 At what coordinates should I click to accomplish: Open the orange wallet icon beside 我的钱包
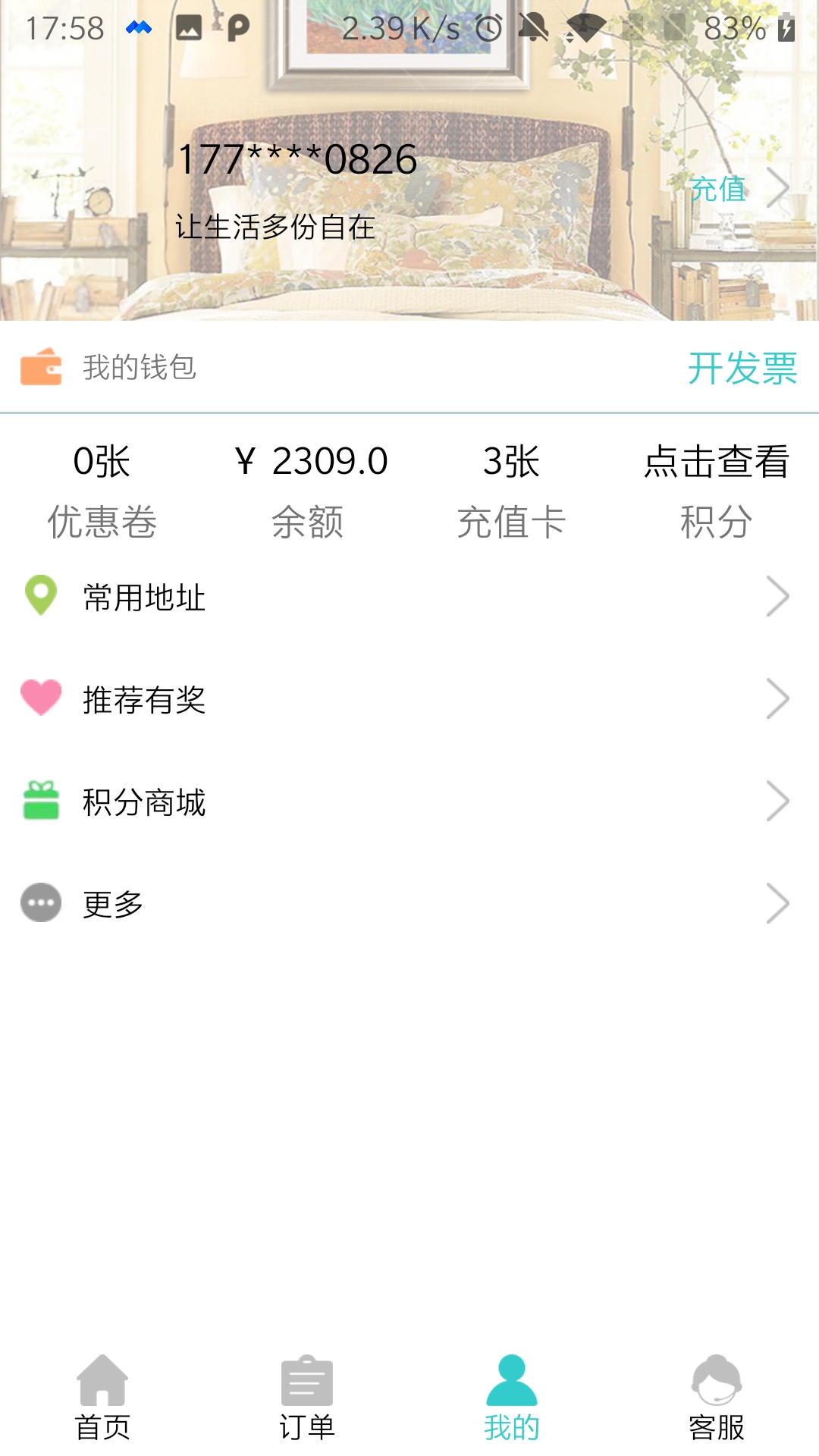click(x=42, y=369)
